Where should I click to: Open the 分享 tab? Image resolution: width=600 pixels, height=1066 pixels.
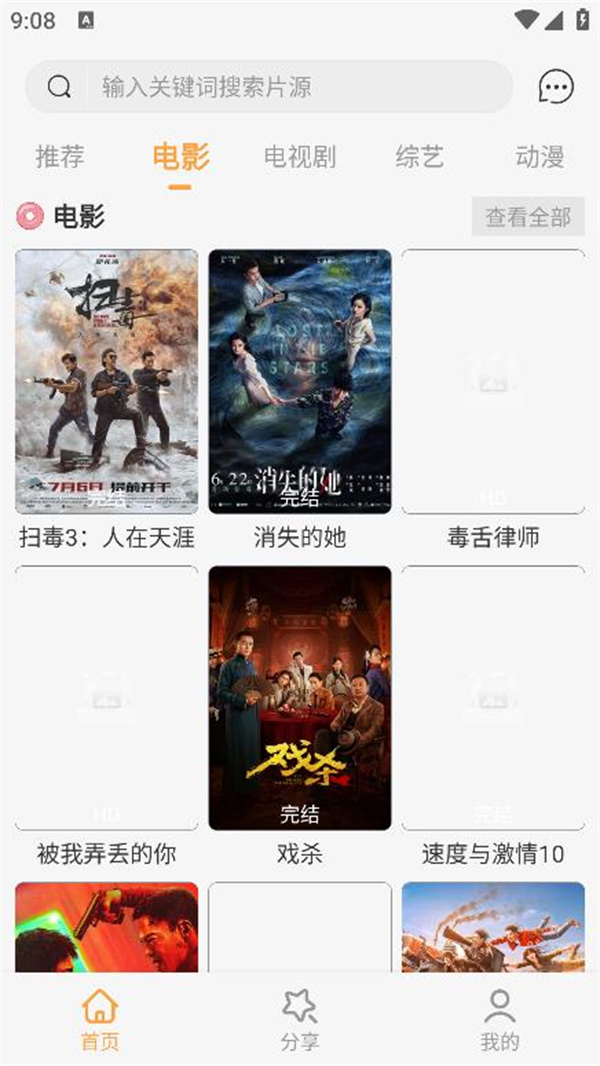pyautogui.click(x=300, y=1020)
